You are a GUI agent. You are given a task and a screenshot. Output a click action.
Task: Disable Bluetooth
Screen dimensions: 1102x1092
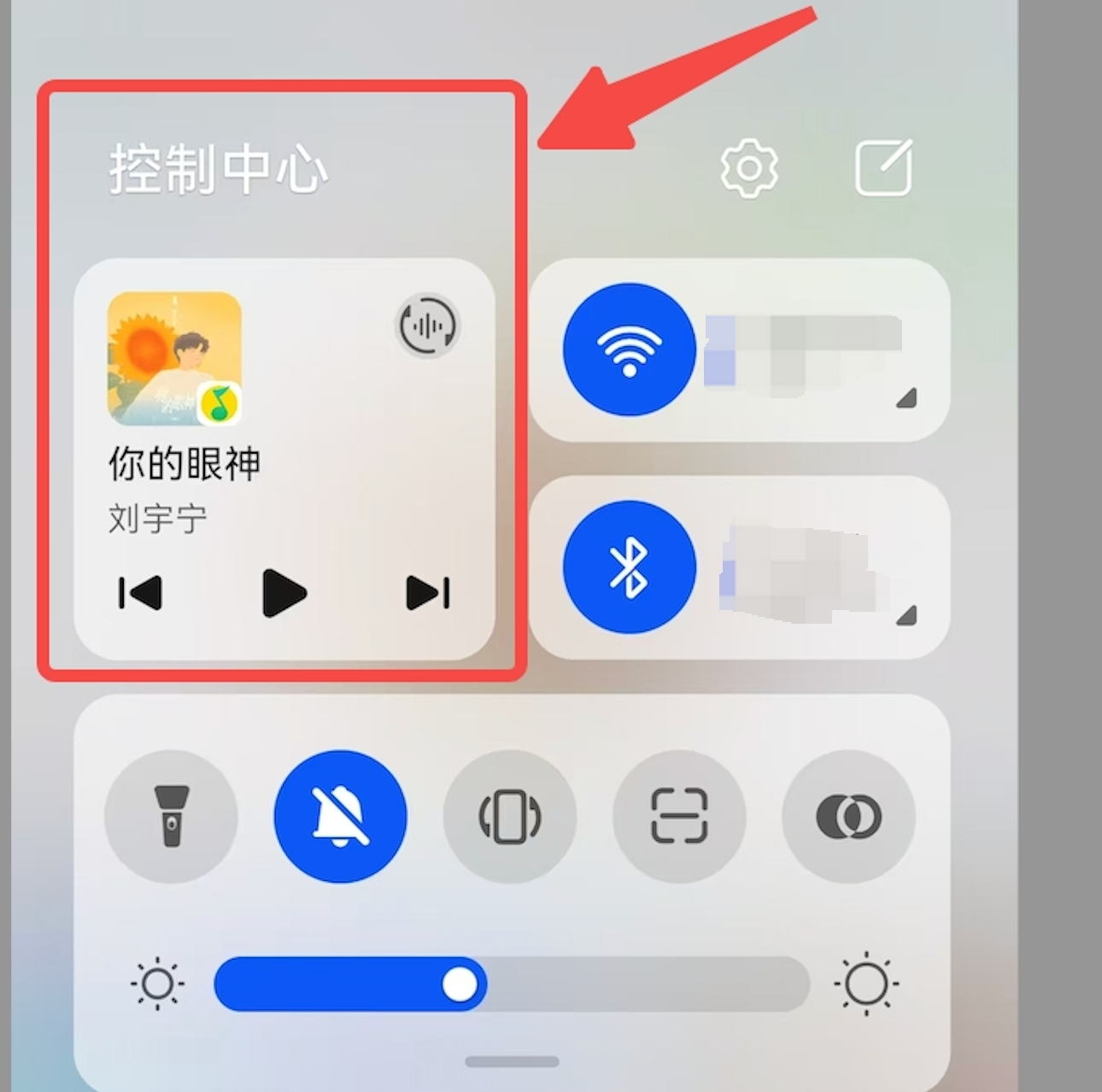tap(629, 567)
